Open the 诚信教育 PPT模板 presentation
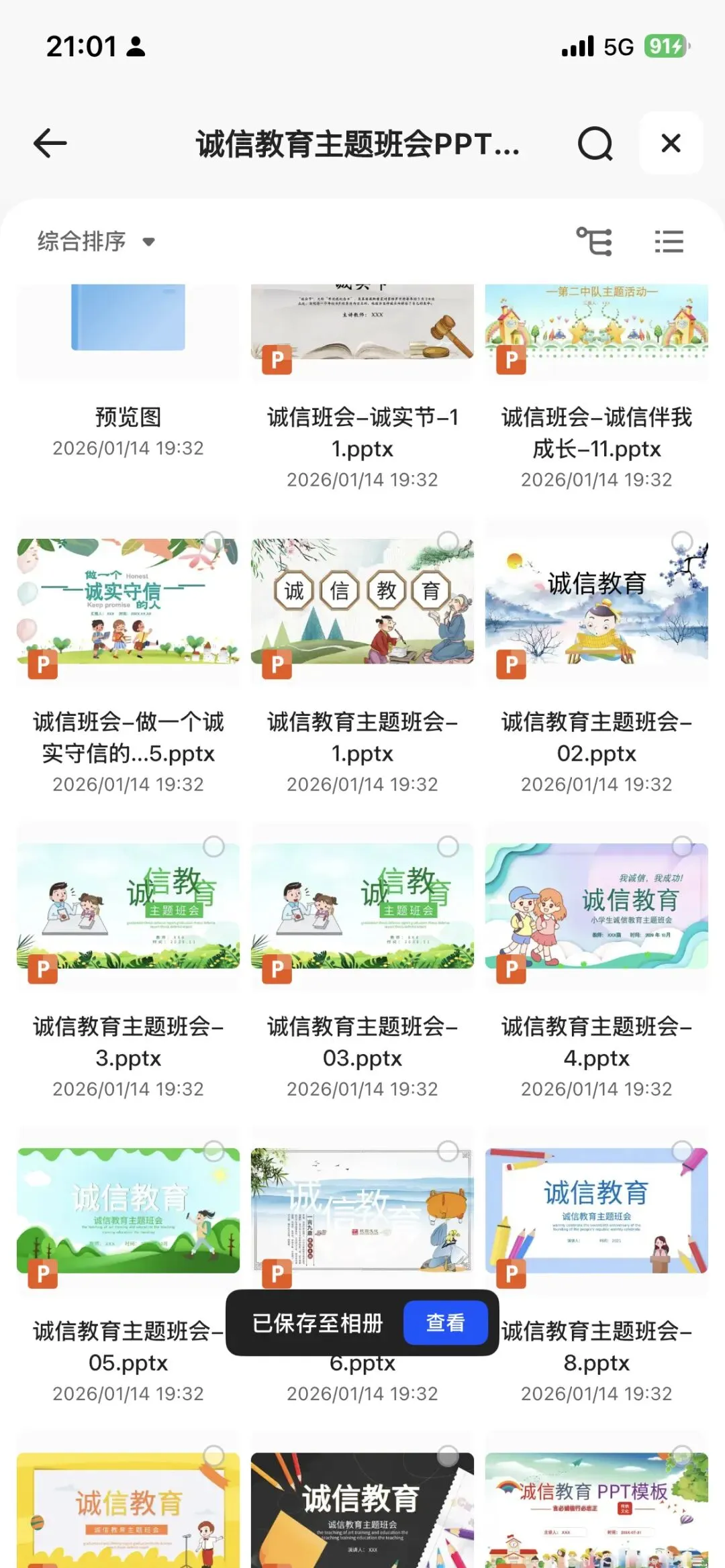 click(596, 1510)
